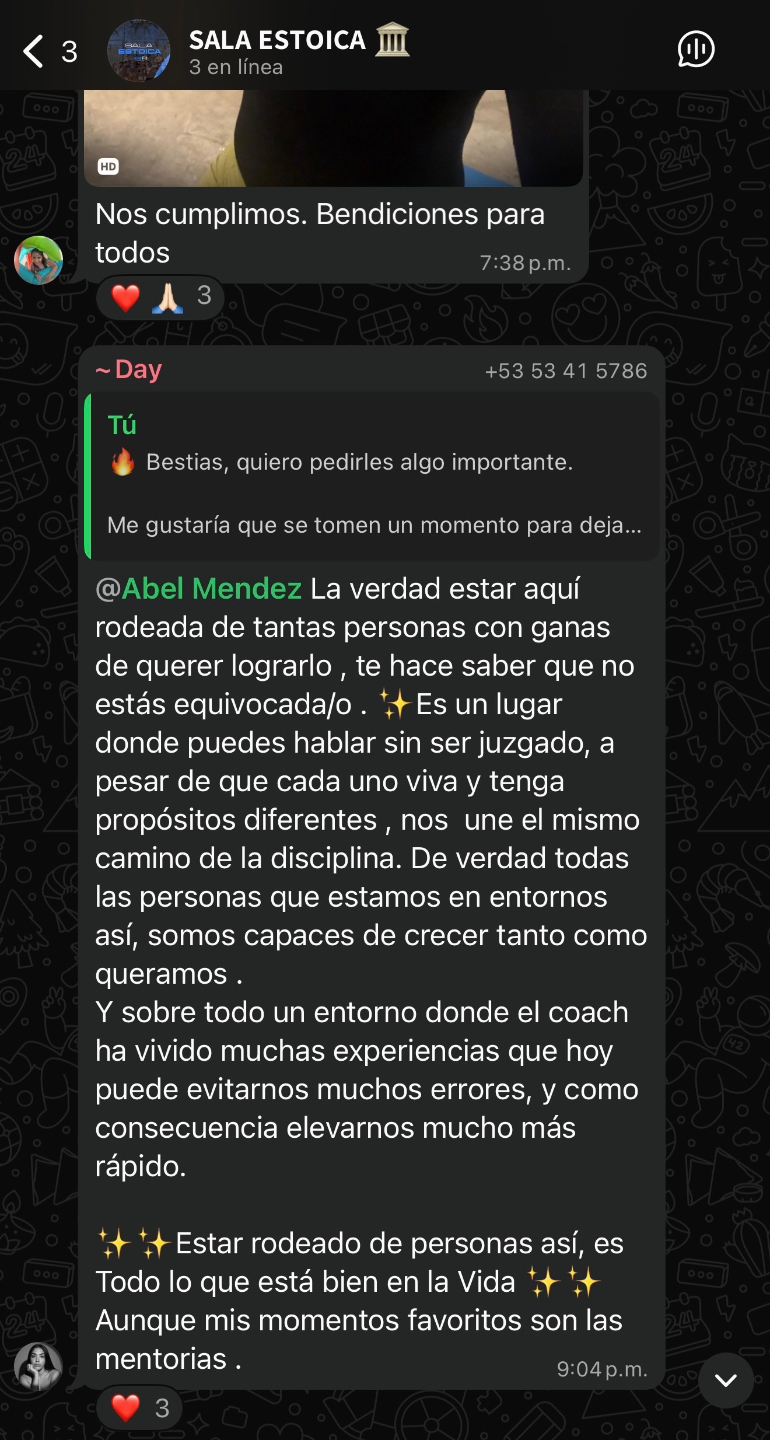Open the quoted message from Tú
770x1440 pixels.
tap(373, 475)
